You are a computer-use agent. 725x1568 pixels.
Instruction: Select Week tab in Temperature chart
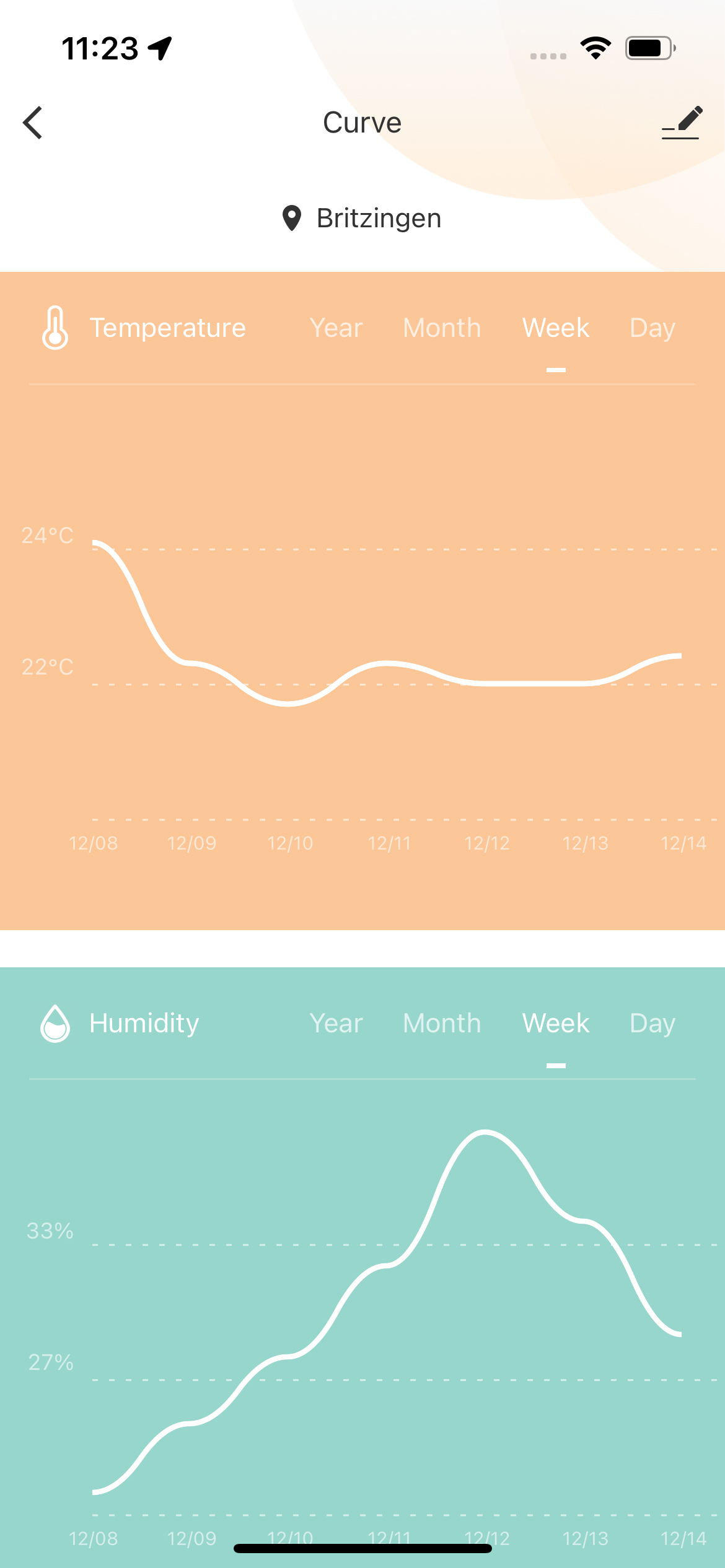[x=556, y=328]
